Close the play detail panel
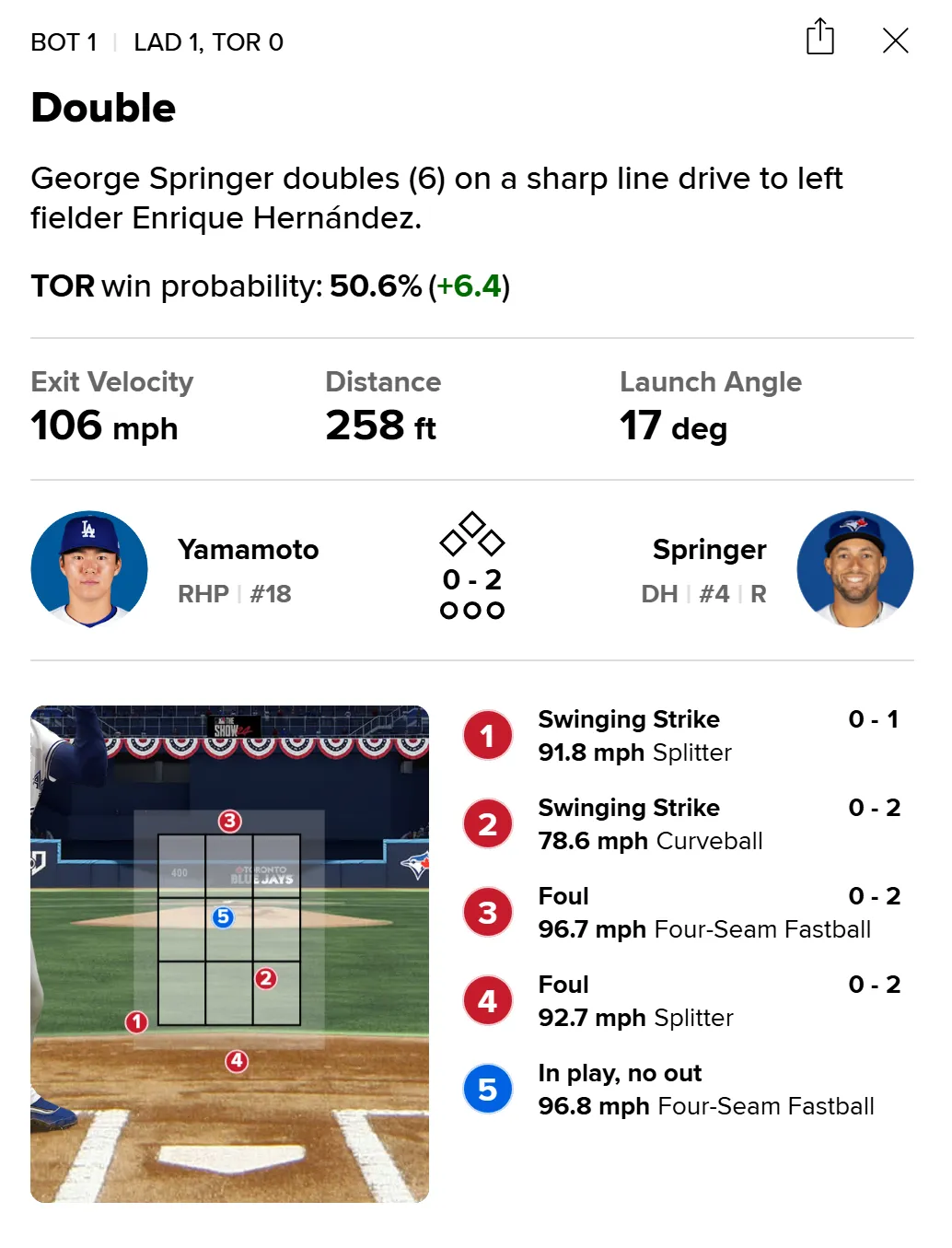This screenshot has height=1248, width=952. pyautogui.click(x=895, y=41)
